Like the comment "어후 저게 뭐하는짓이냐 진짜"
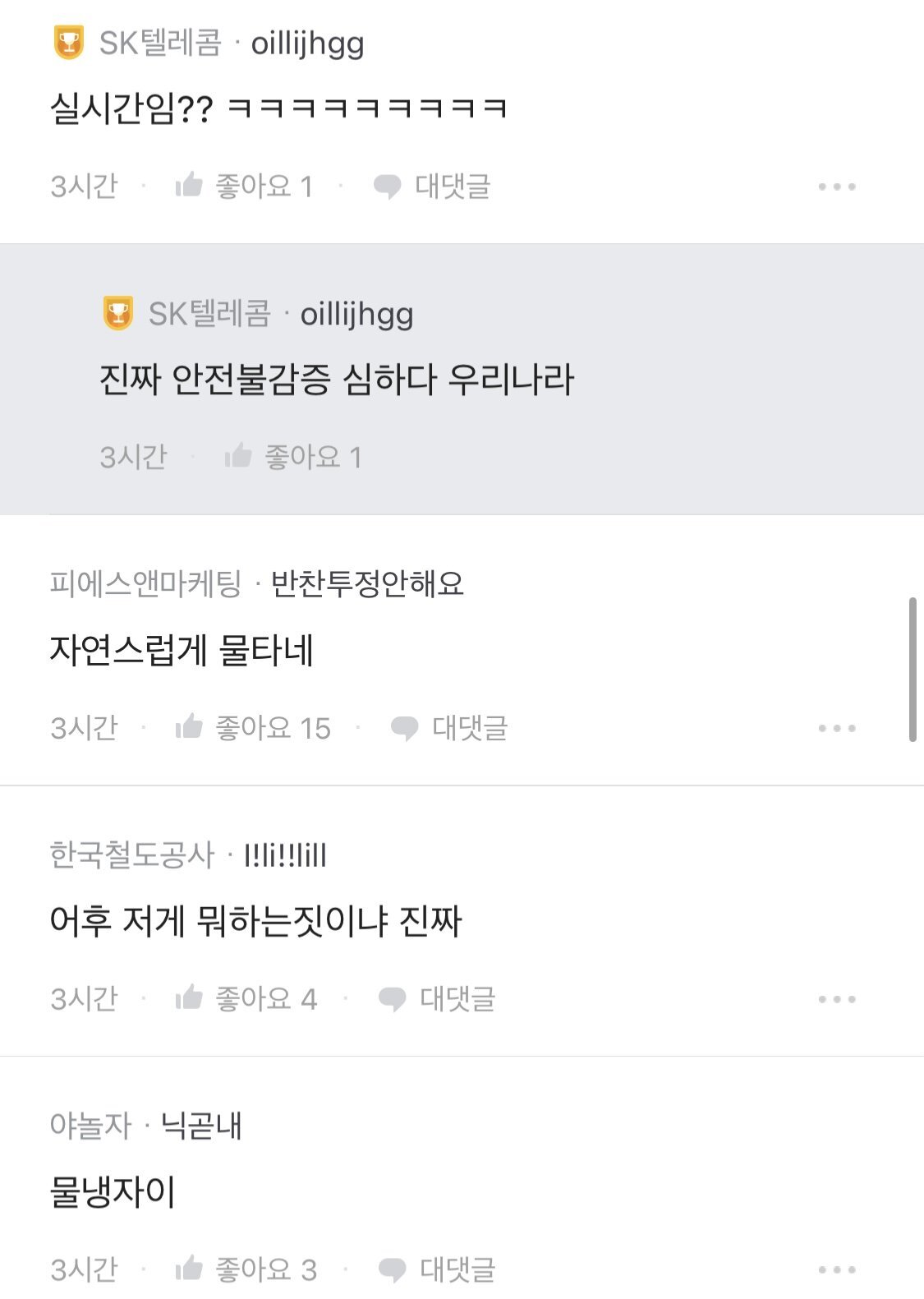The image size is (924, 1299). [246, 999]
